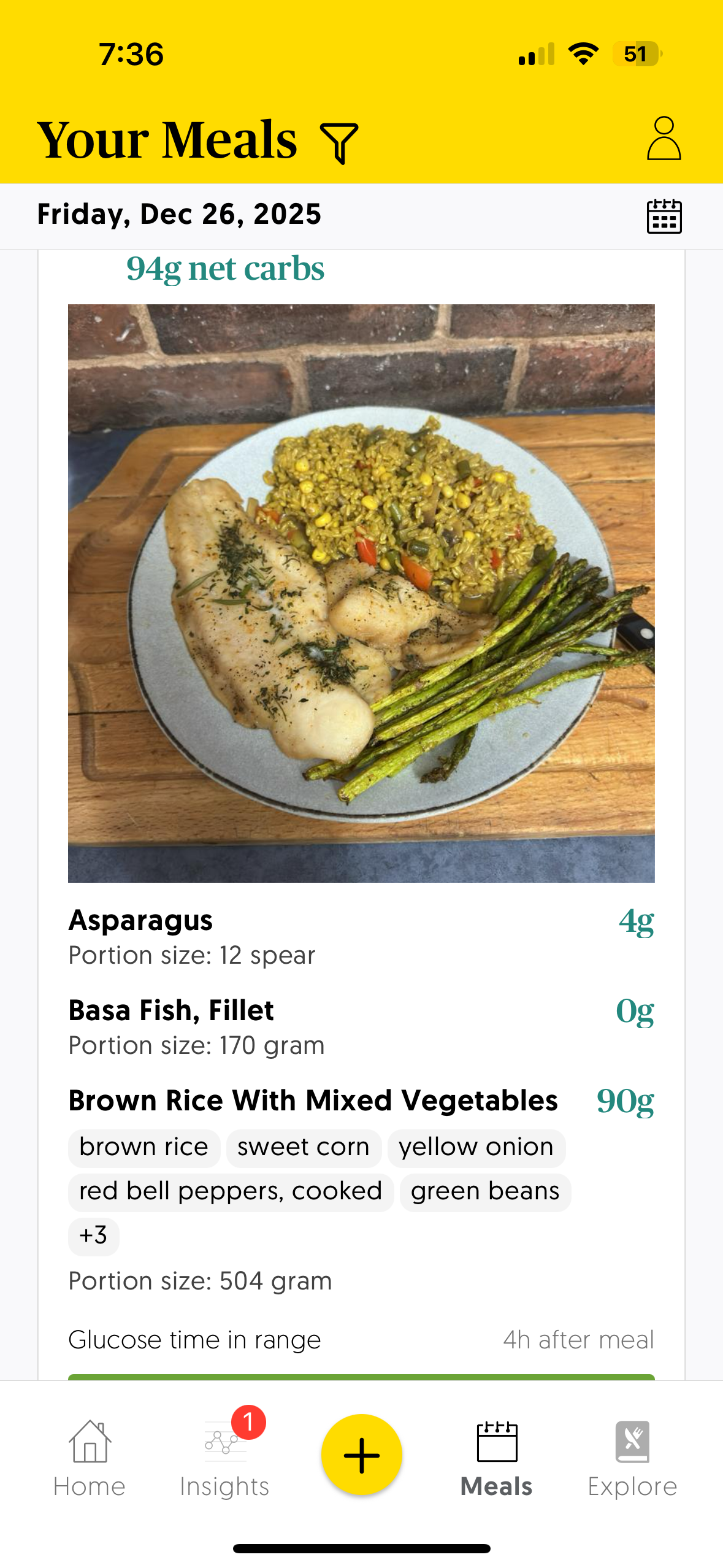Image resolution: width=723 pixels, height=1568 pixels.
Task: Open the fish and rice meal photo
Action: [x=361, y=593]
